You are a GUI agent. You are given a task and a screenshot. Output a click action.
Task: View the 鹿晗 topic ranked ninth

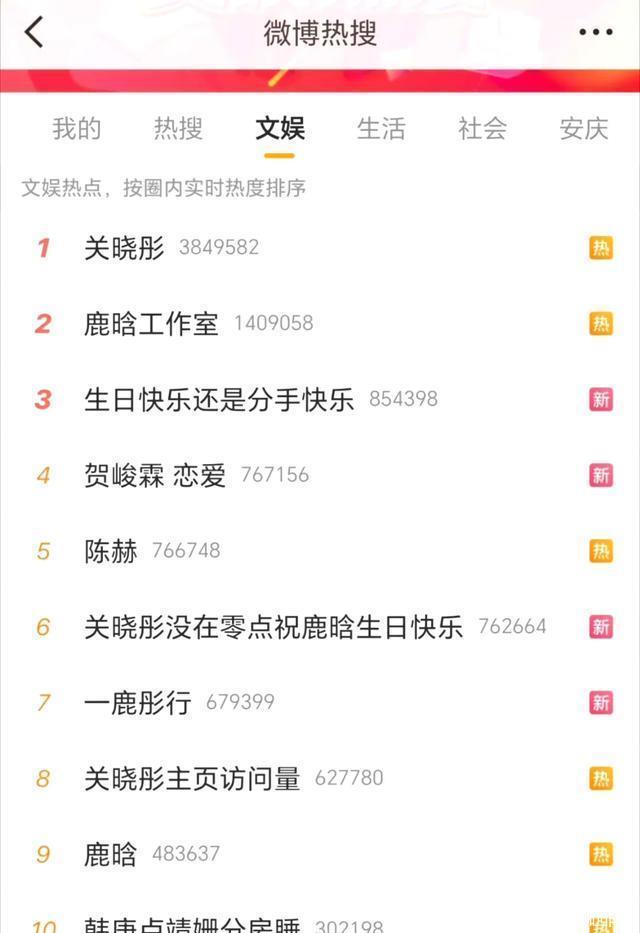click(111, 855)
